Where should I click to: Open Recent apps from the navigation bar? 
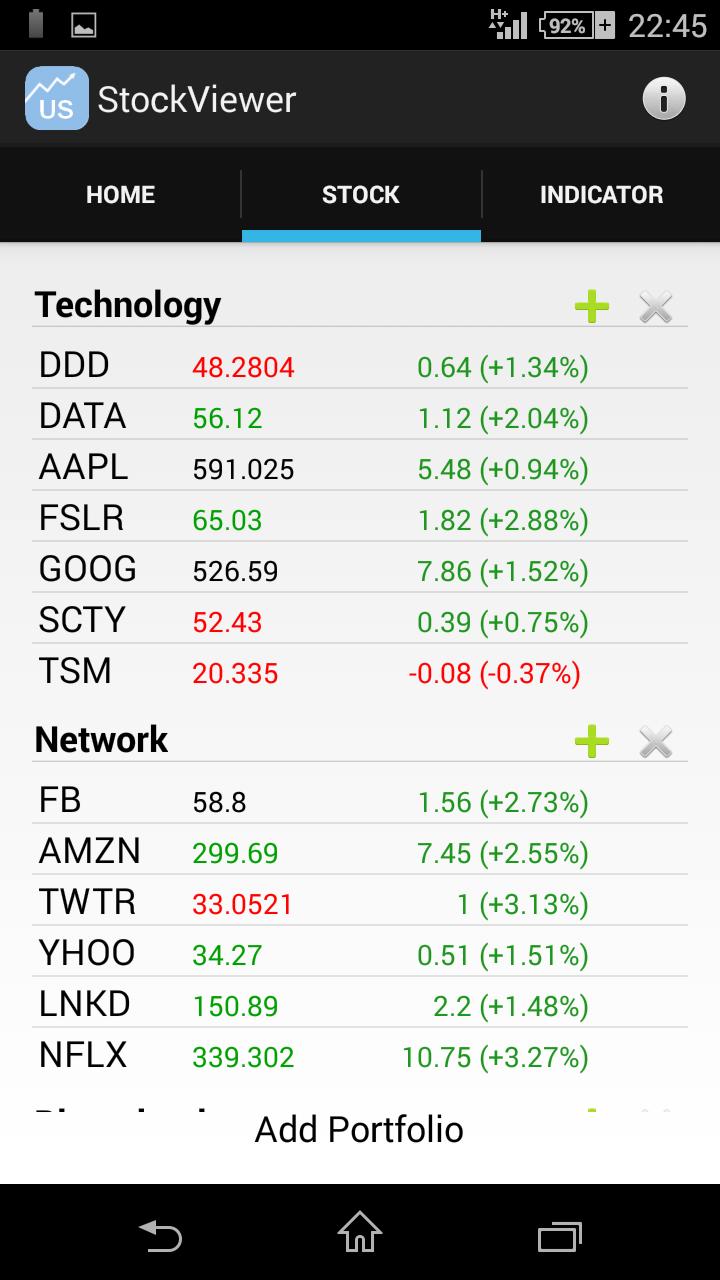pos(559,1237)
